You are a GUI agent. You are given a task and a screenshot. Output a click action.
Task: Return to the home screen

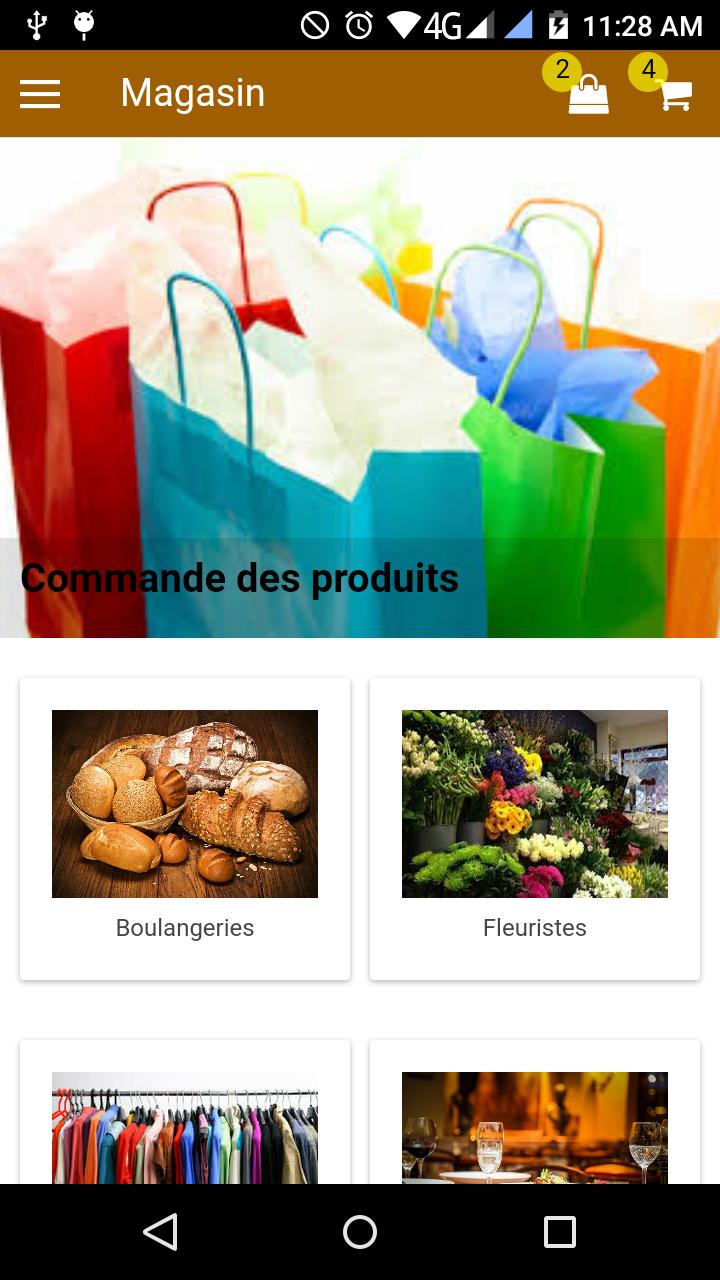360,1232
